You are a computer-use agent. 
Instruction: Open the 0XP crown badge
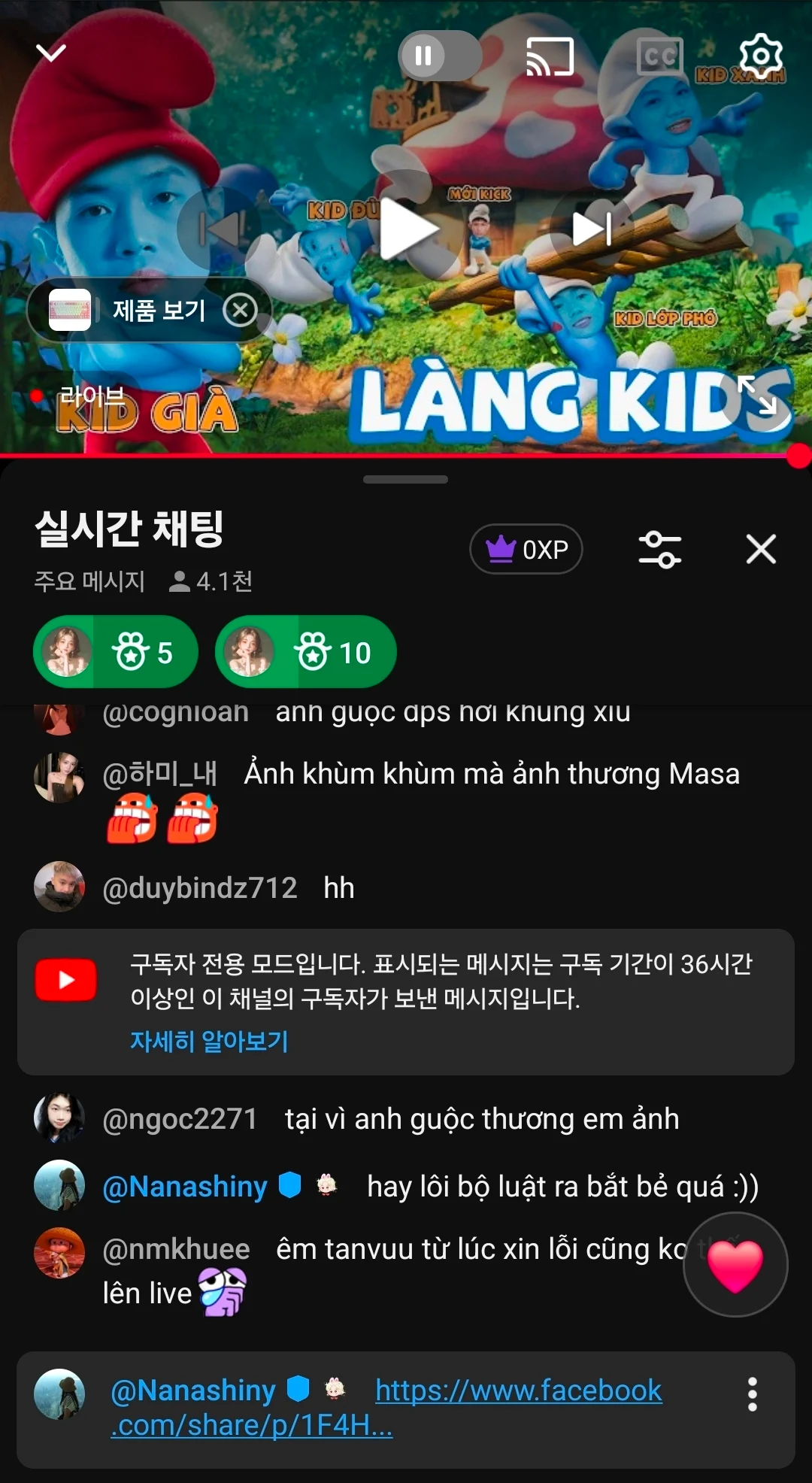526,549
